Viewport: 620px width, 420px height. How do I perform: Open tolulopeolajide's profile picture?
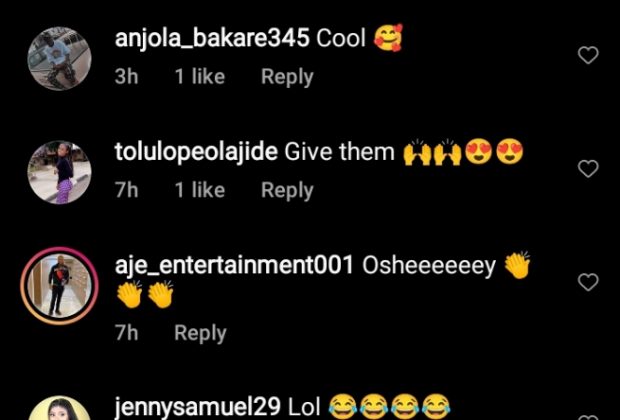(x=59, y=171)
